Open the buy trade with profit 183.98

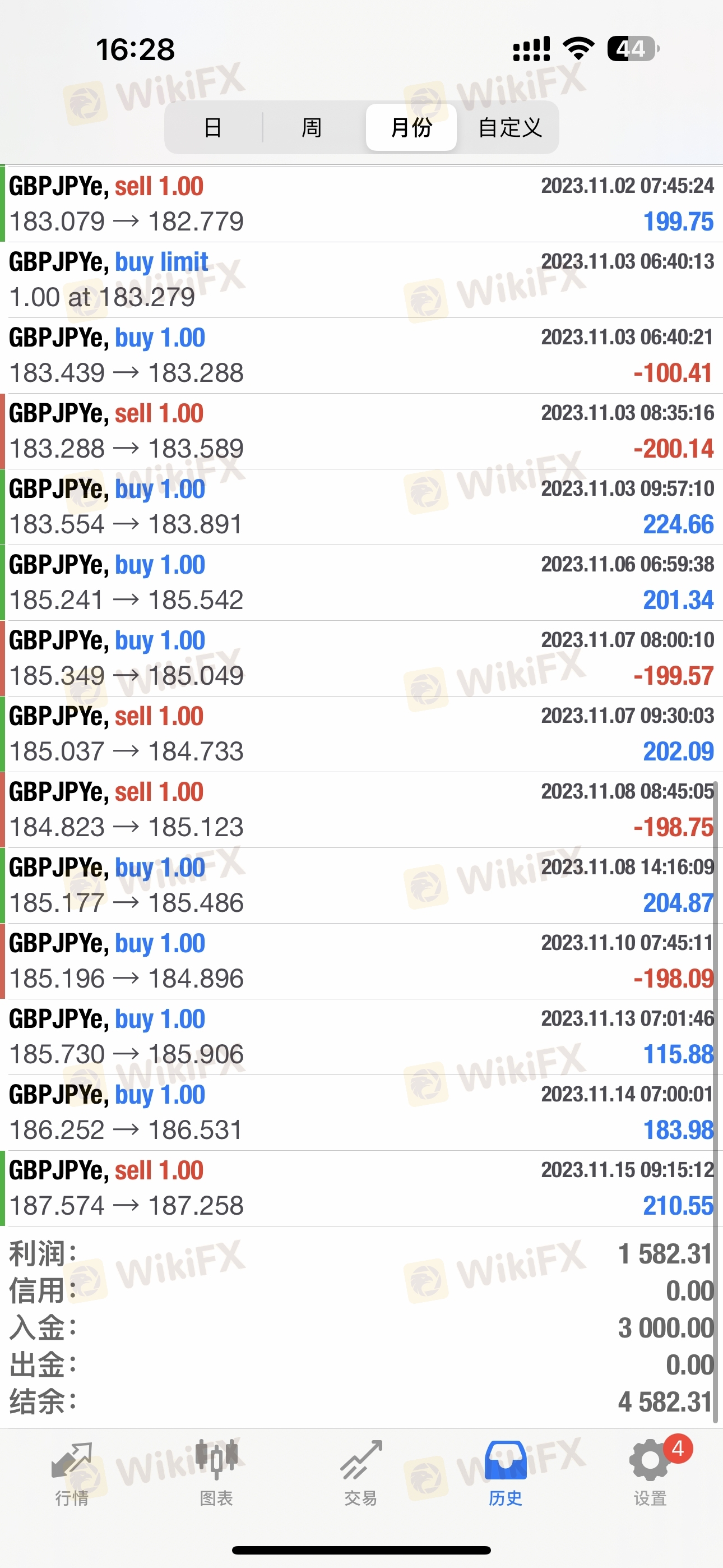tap(361, 1113)
